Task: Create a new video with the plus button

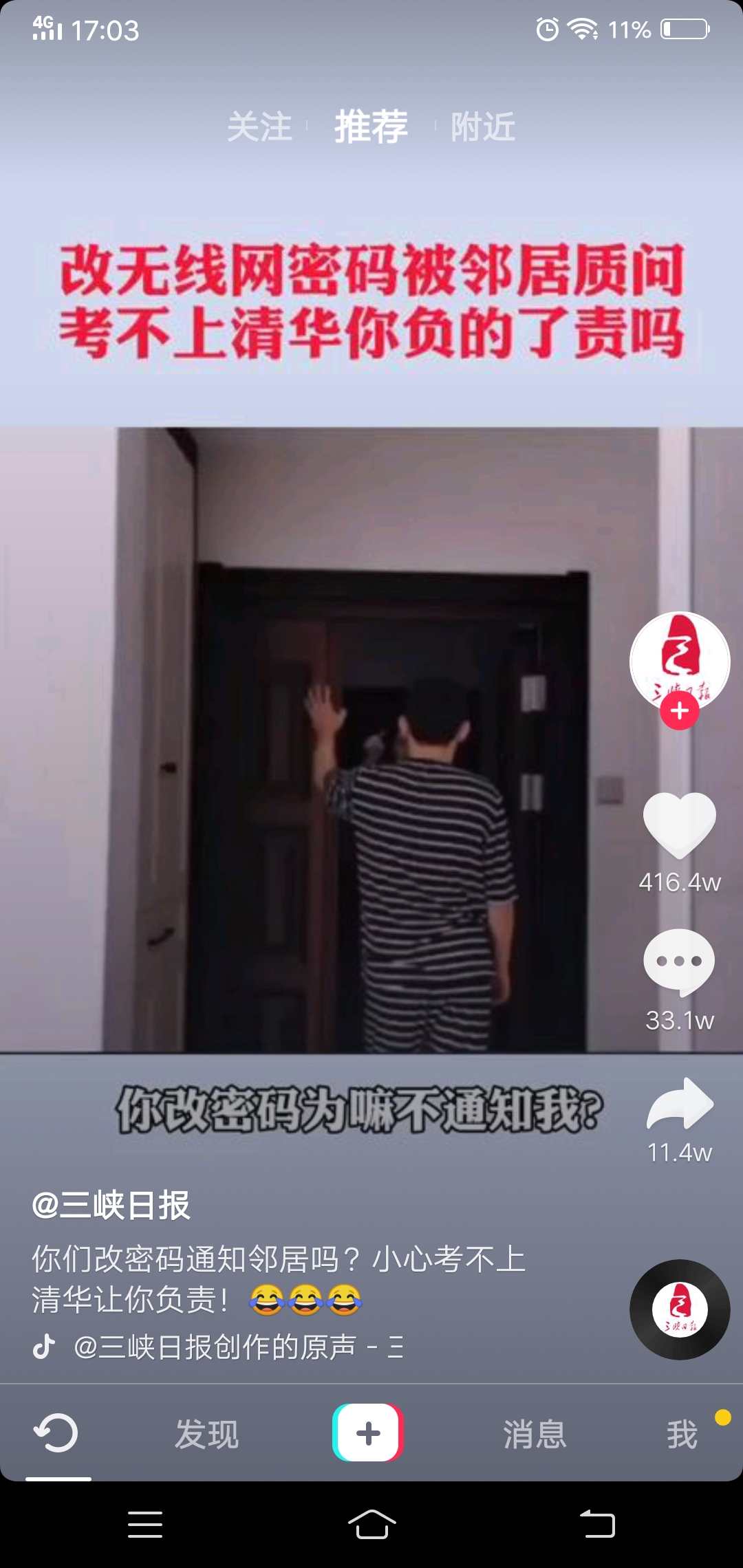Action: pos(368,1433)
